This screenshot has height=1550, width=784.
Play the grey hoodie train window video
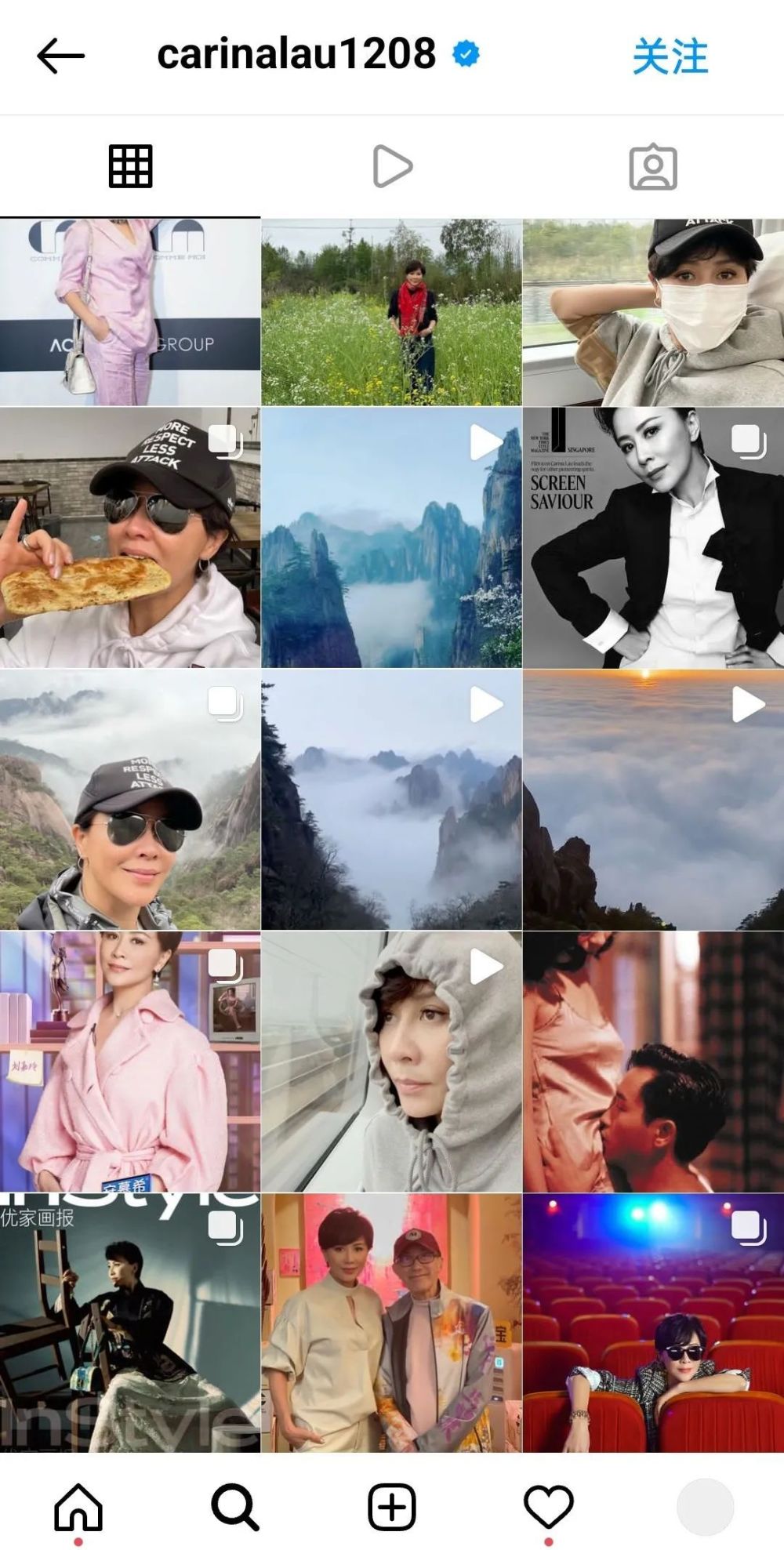coord(391,1062)
